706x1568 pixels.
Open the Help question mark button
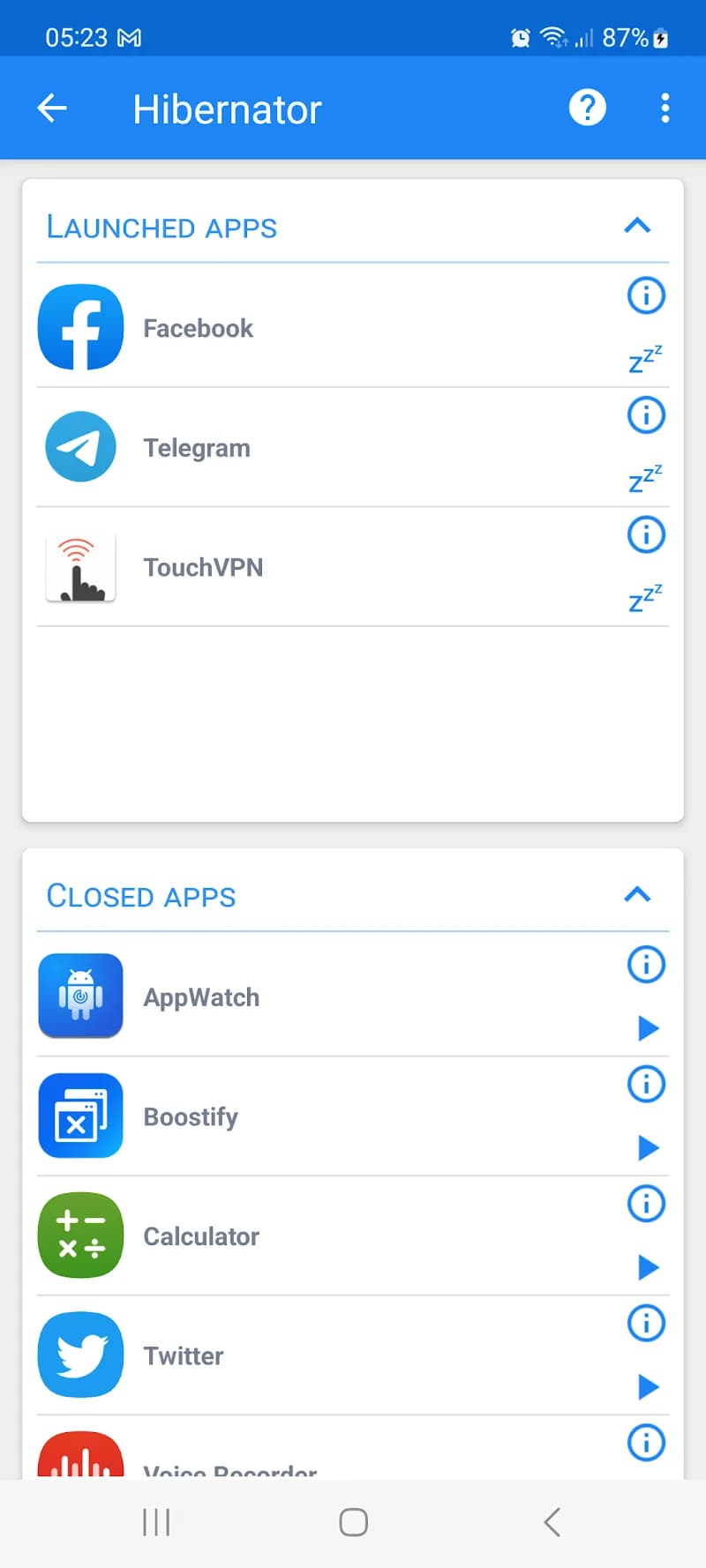click(587, 108)
